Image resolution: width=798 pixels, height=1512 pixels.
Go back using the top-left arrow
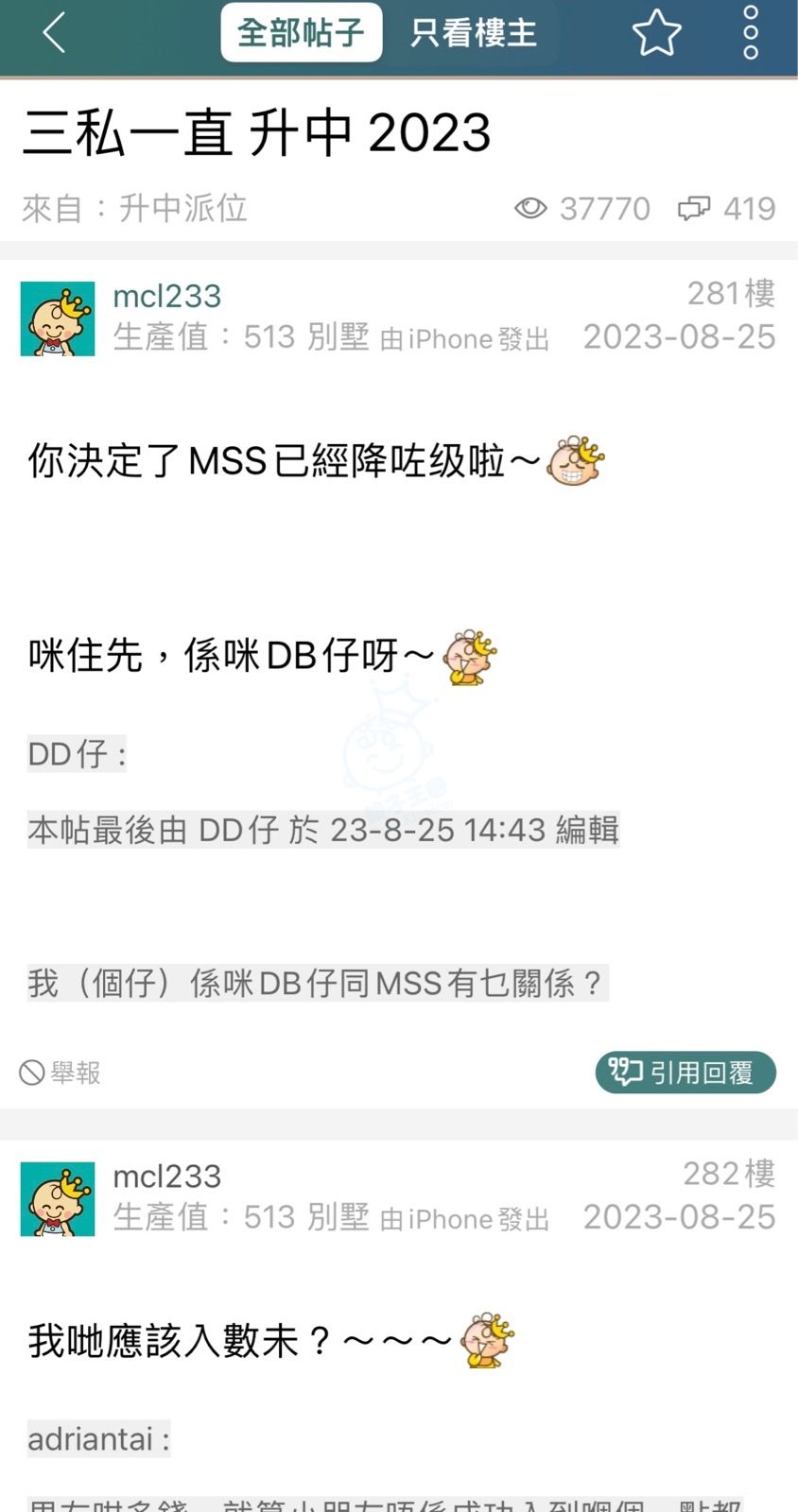click(54, 33)
